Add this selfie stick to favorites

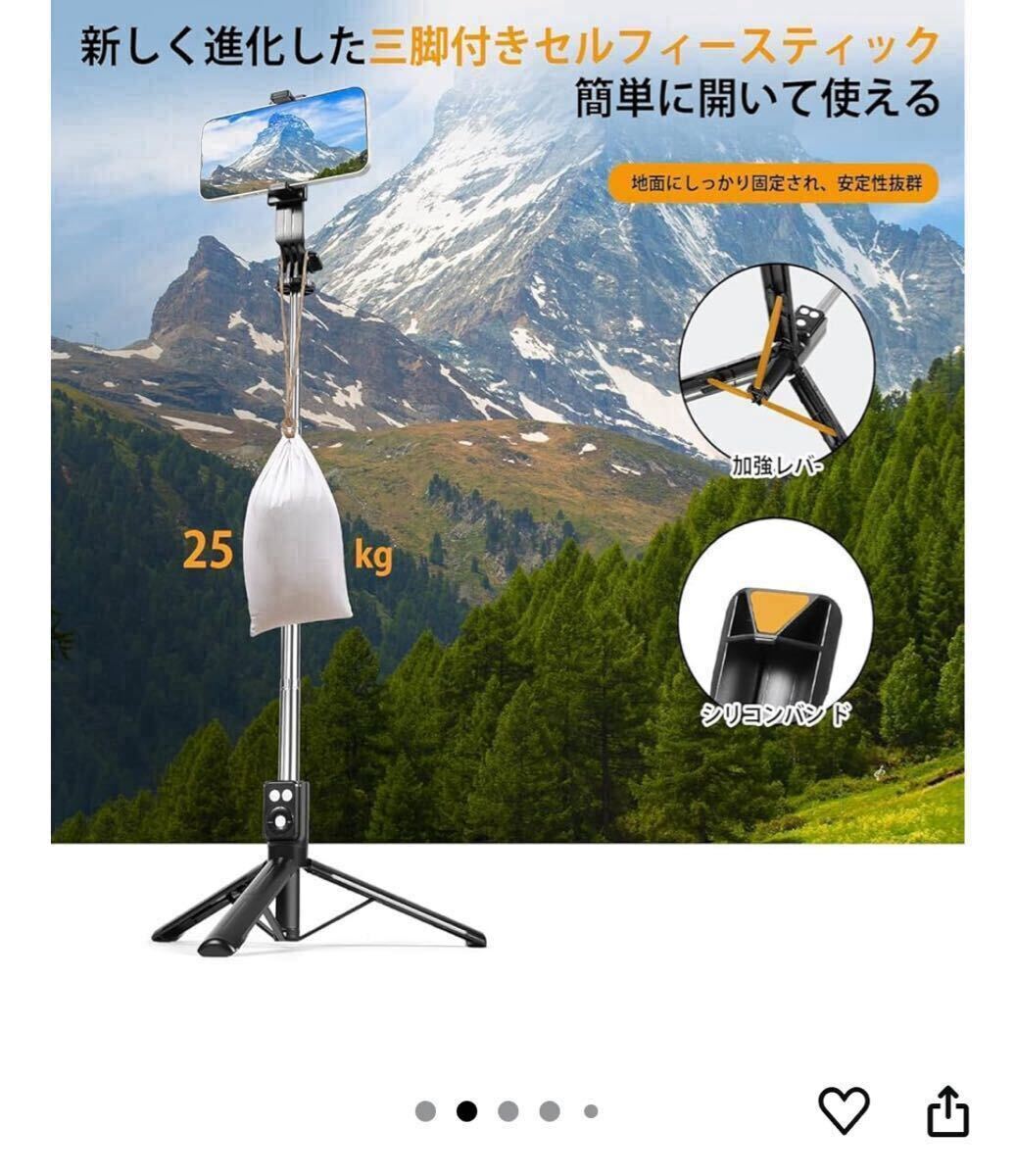click(x=844, y=1111)
